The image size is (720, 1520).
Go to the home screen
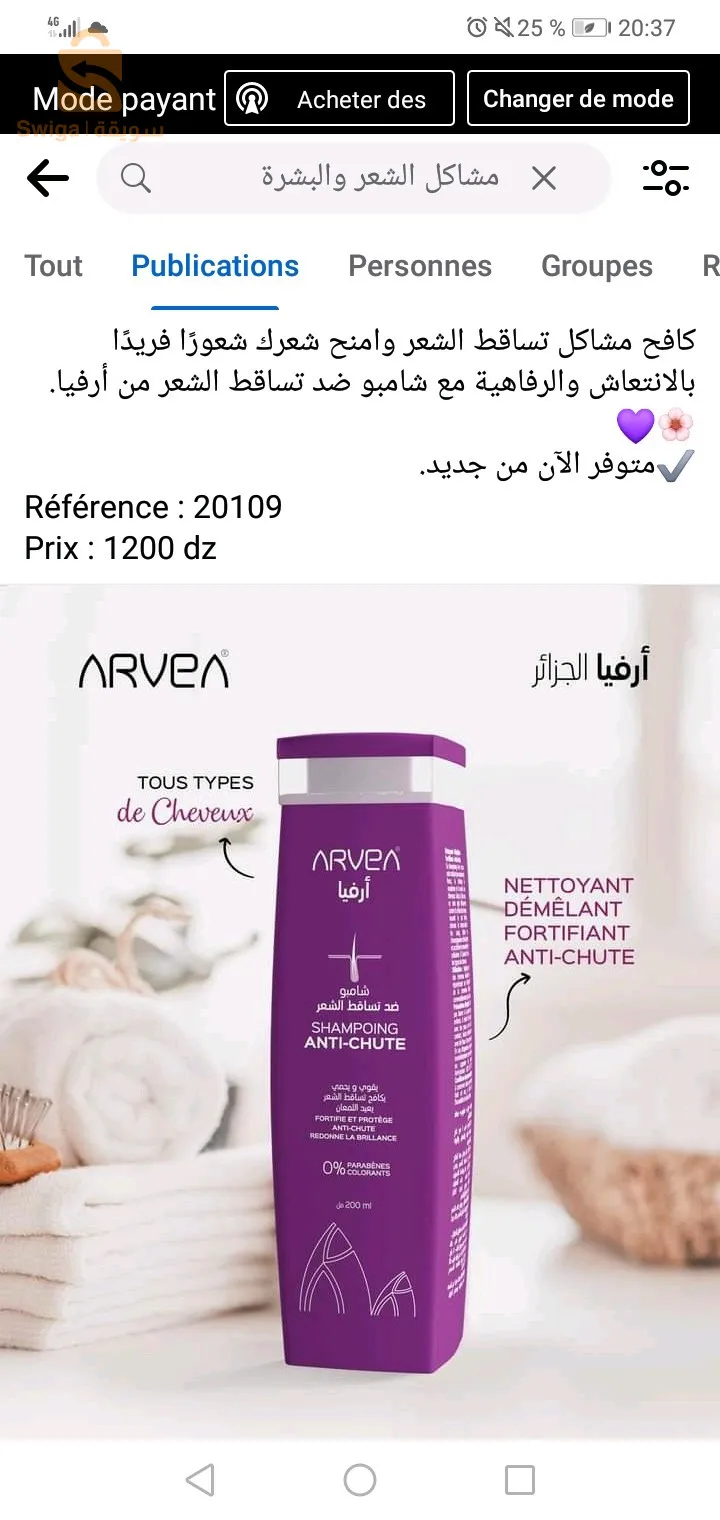360,1479
